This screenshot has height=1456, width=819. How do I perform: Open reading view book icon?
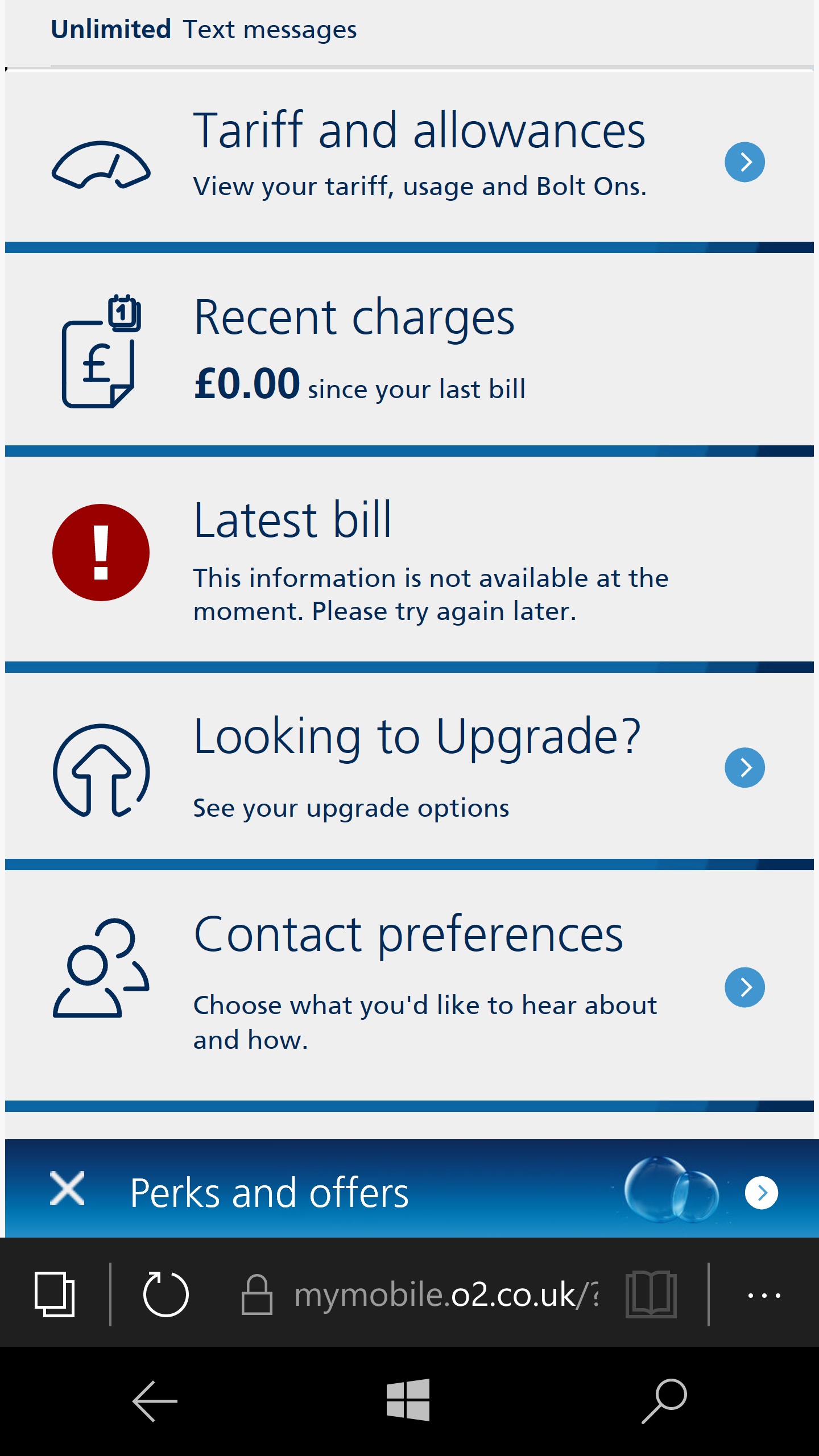tap(651, 1294)
